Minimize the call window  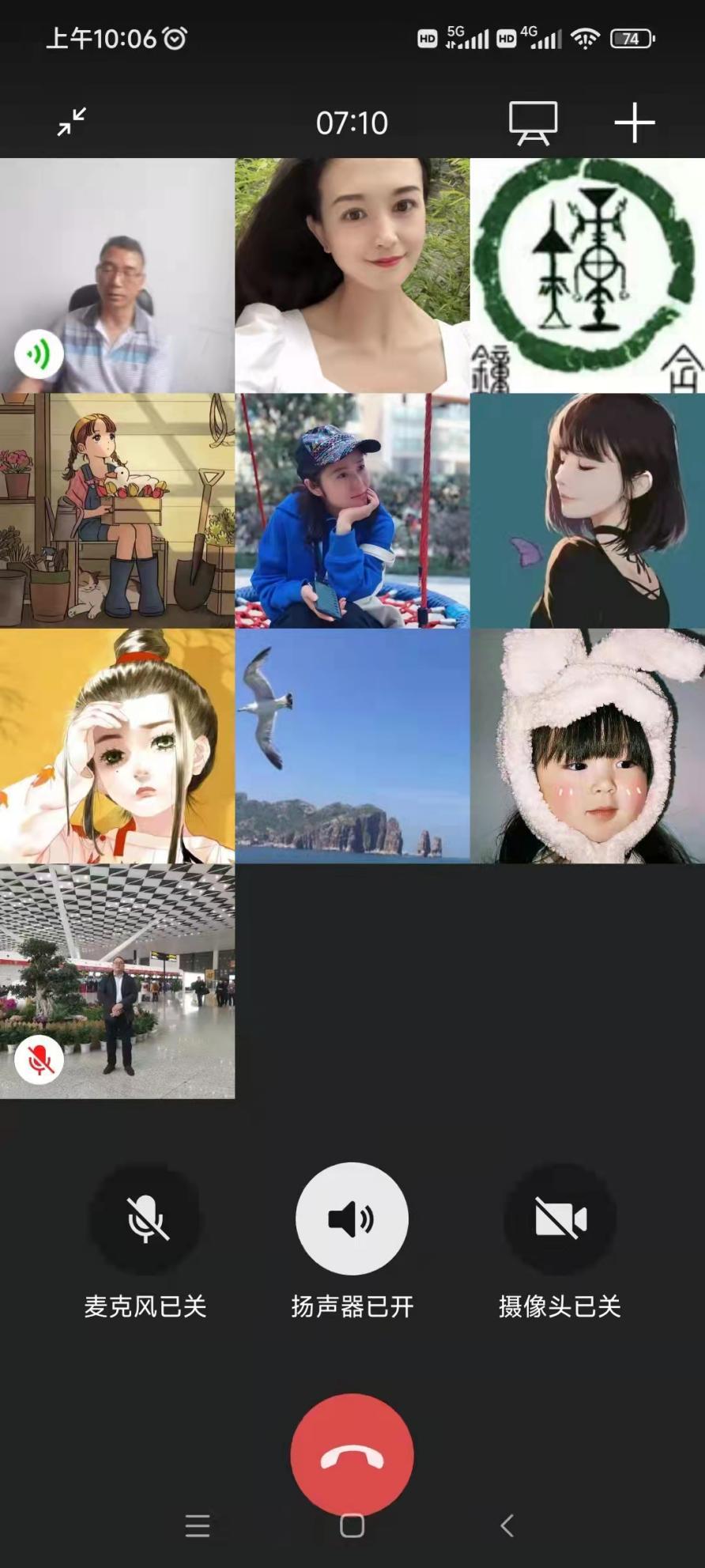pos(71,123)
